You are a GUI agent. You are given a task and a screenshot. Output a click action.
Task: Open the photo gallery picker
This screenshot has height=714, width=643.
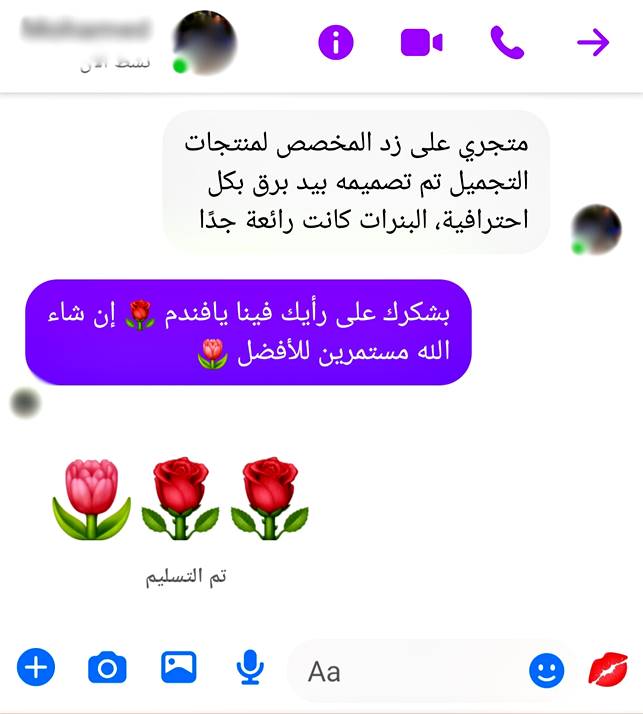[179, 667]
